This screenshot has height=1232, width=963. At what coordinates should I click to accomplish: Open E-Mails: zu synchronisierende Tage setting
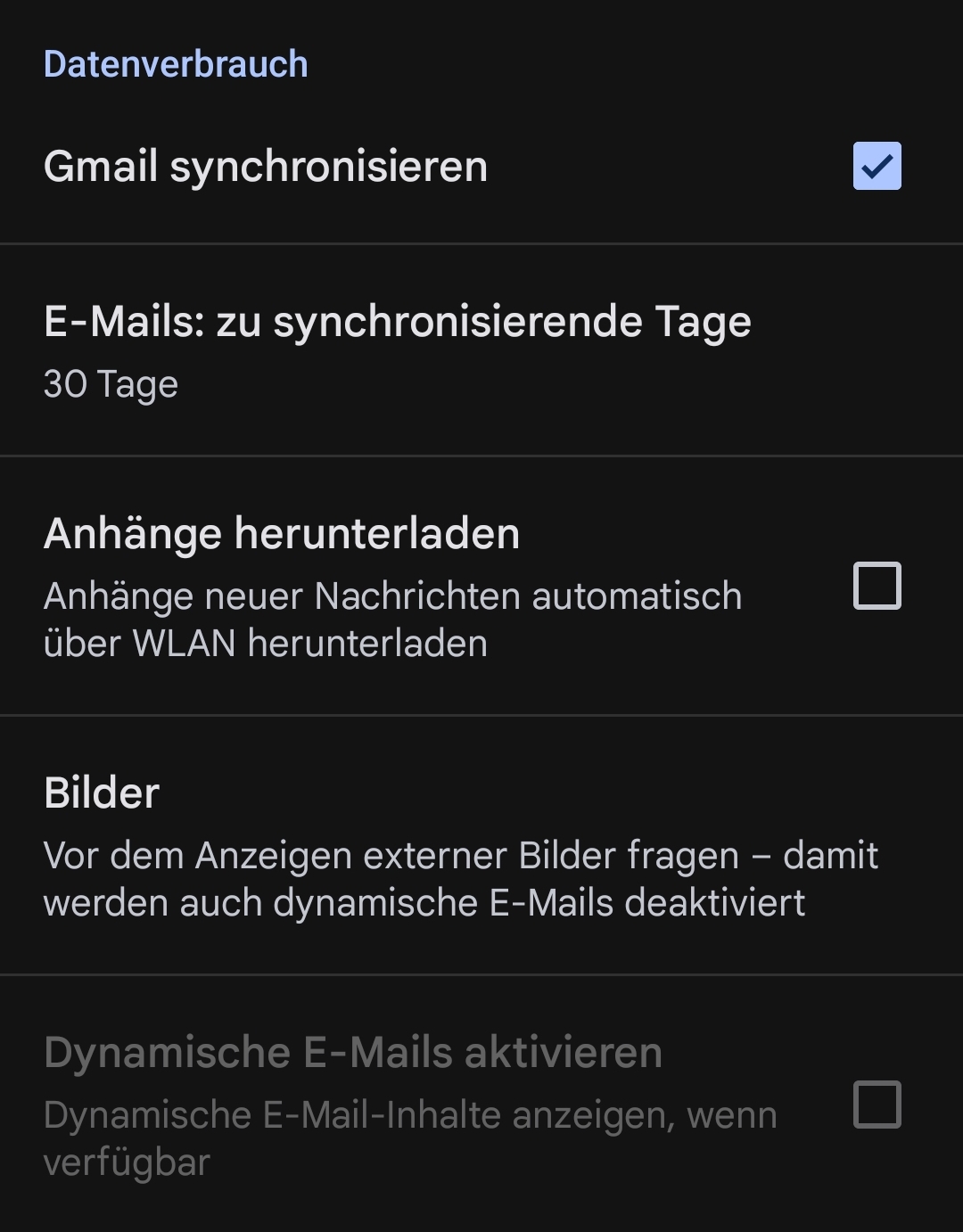(x=397, y=350)
